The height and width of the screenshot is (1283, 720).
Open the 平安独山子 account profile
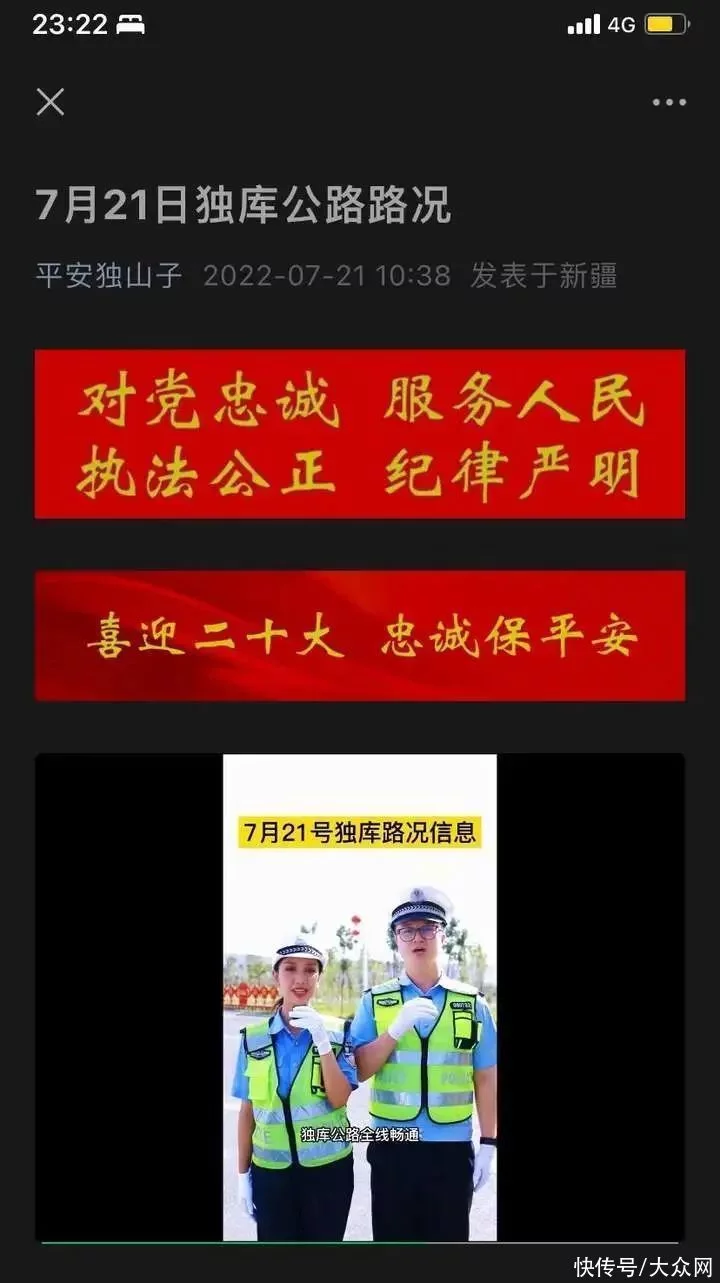[x=109, y=275]
